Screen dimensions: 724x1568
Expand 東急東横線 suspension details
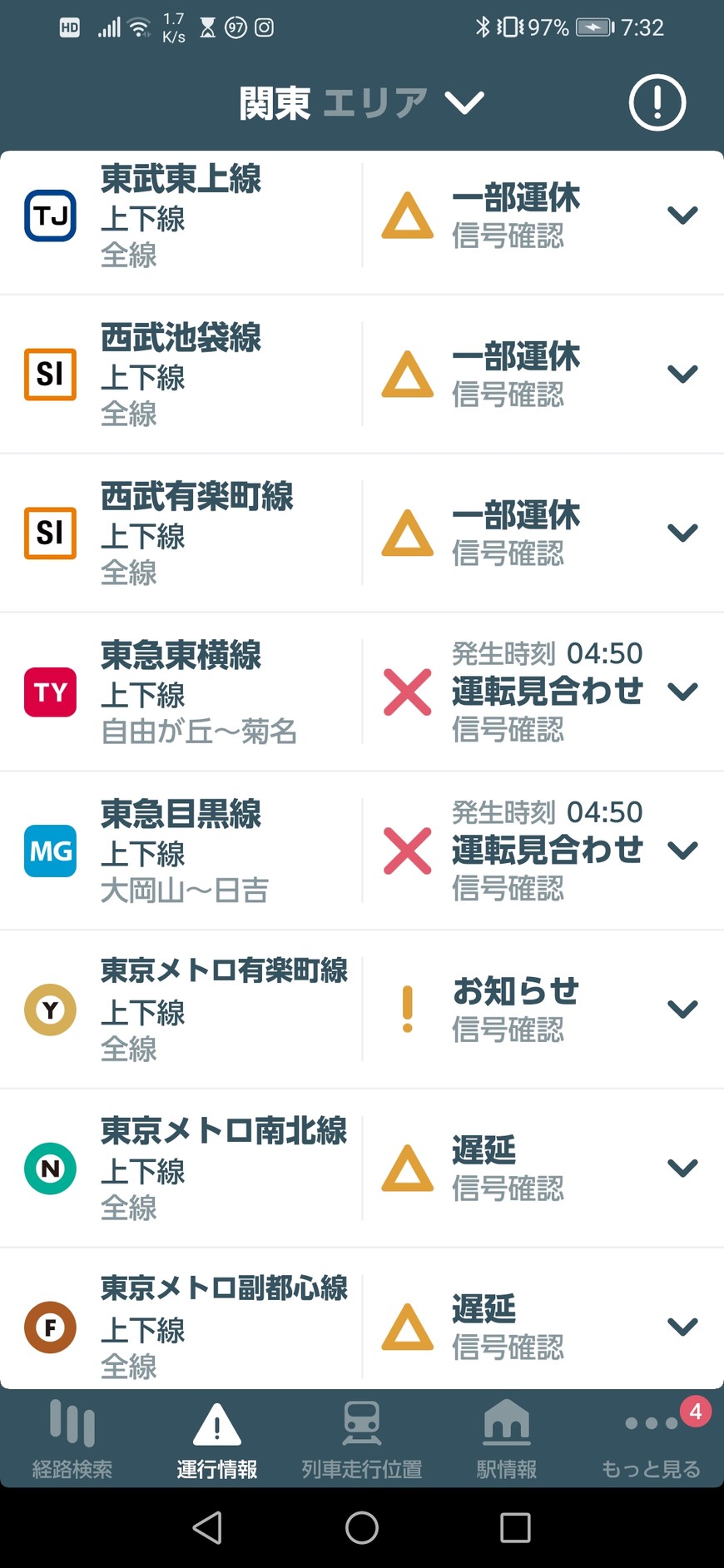[682, 692]
